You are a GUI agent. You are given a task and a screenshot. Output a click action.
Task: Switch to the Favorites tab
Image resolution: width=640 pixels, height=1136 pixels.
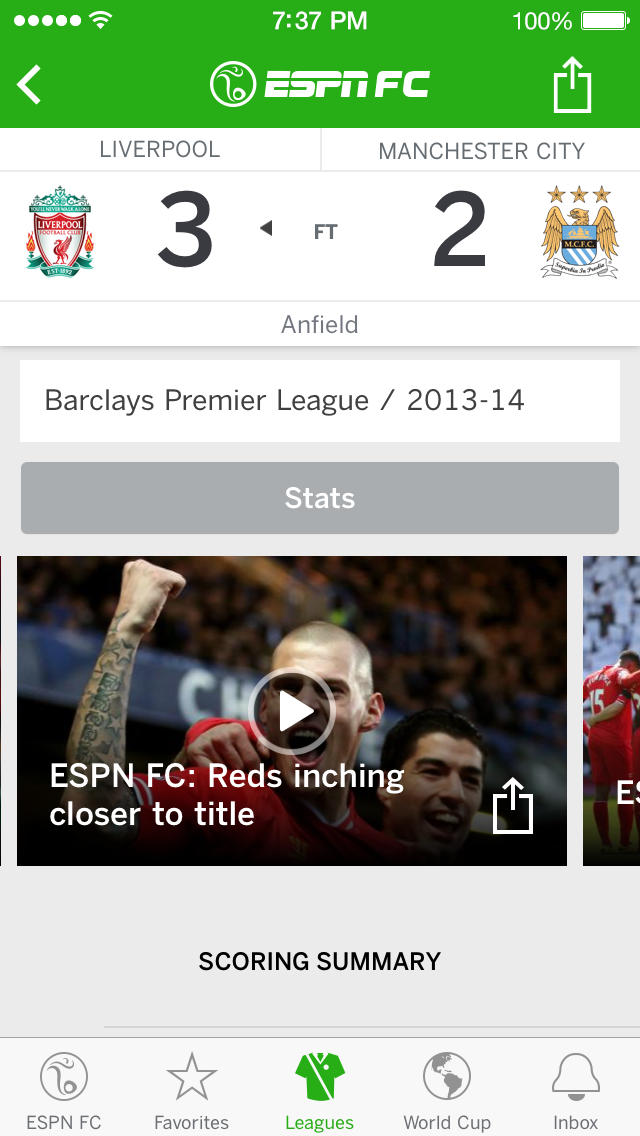click(x=191, y=1090)
